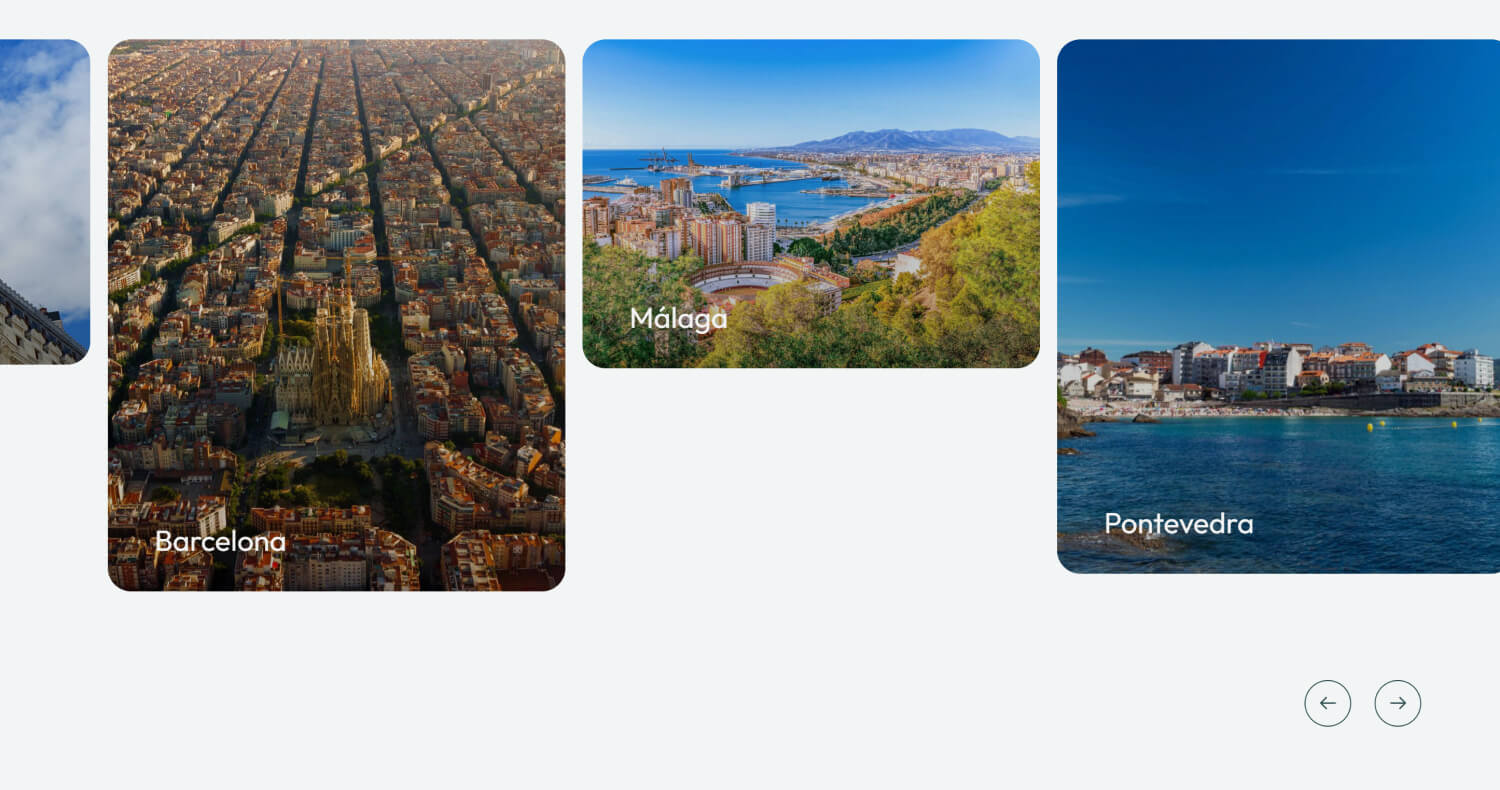Open the Málaga destination card
The width and height of the screenshot is (1500, 790).
point(810,204)
